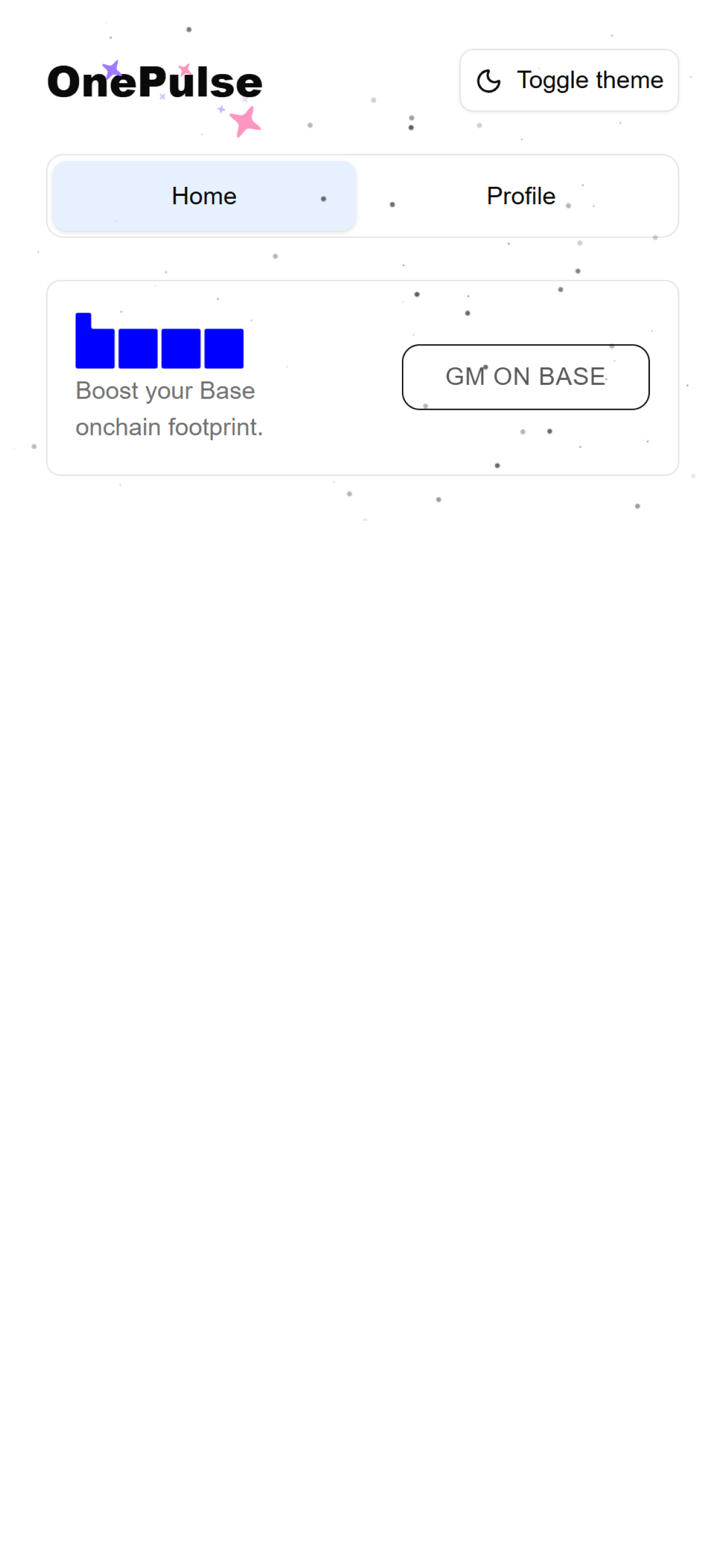Click the Toggle theme button label
Image resolution: width=725 pixels, height=1568 pixels.
tap(589, 80)
